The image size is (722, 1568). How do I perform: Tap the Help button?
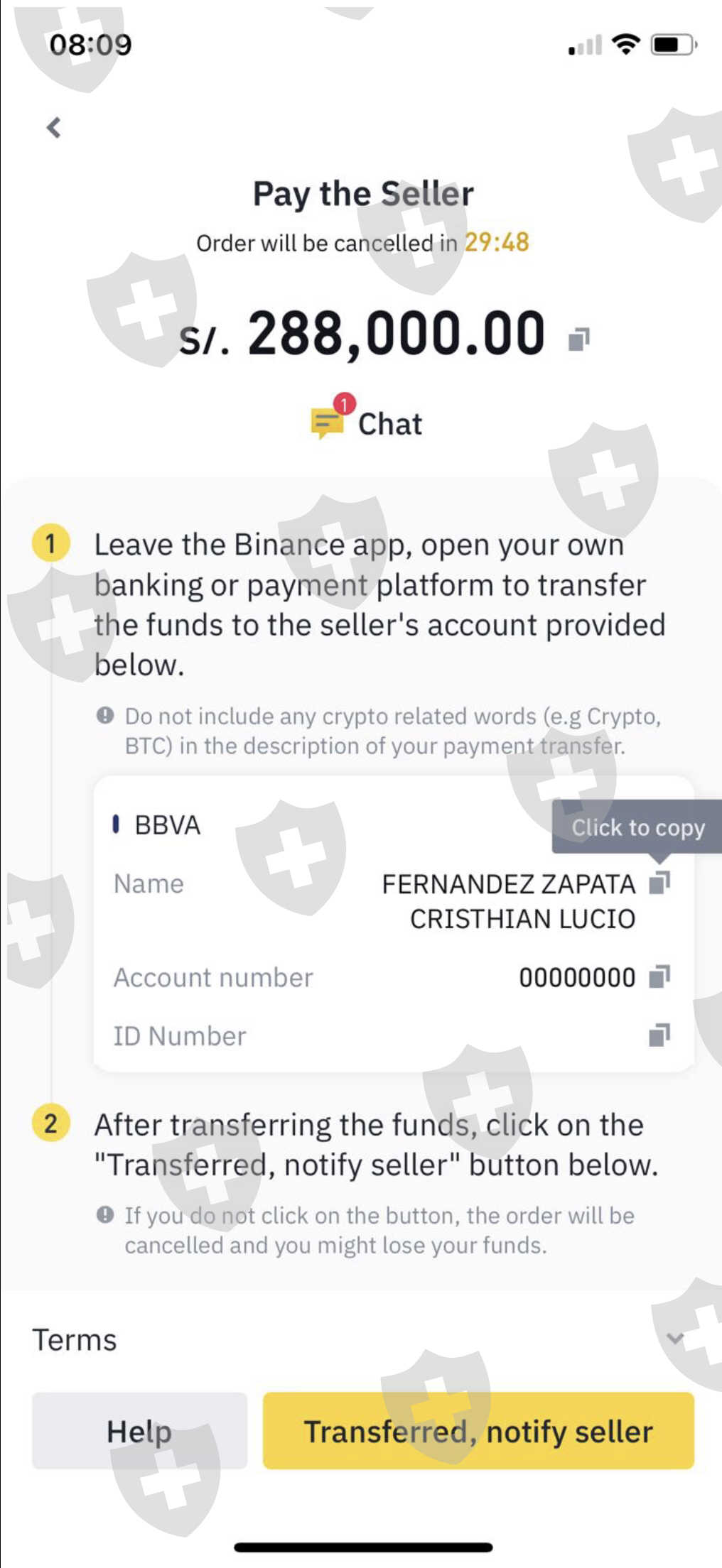point(139,1431)
